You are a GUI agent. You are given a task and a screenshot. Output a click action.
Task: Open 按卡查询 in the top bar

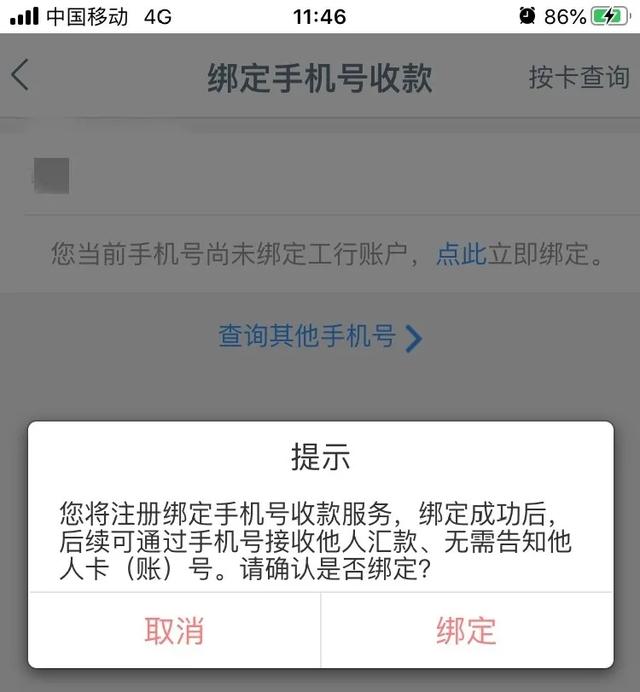coord(578,77)
